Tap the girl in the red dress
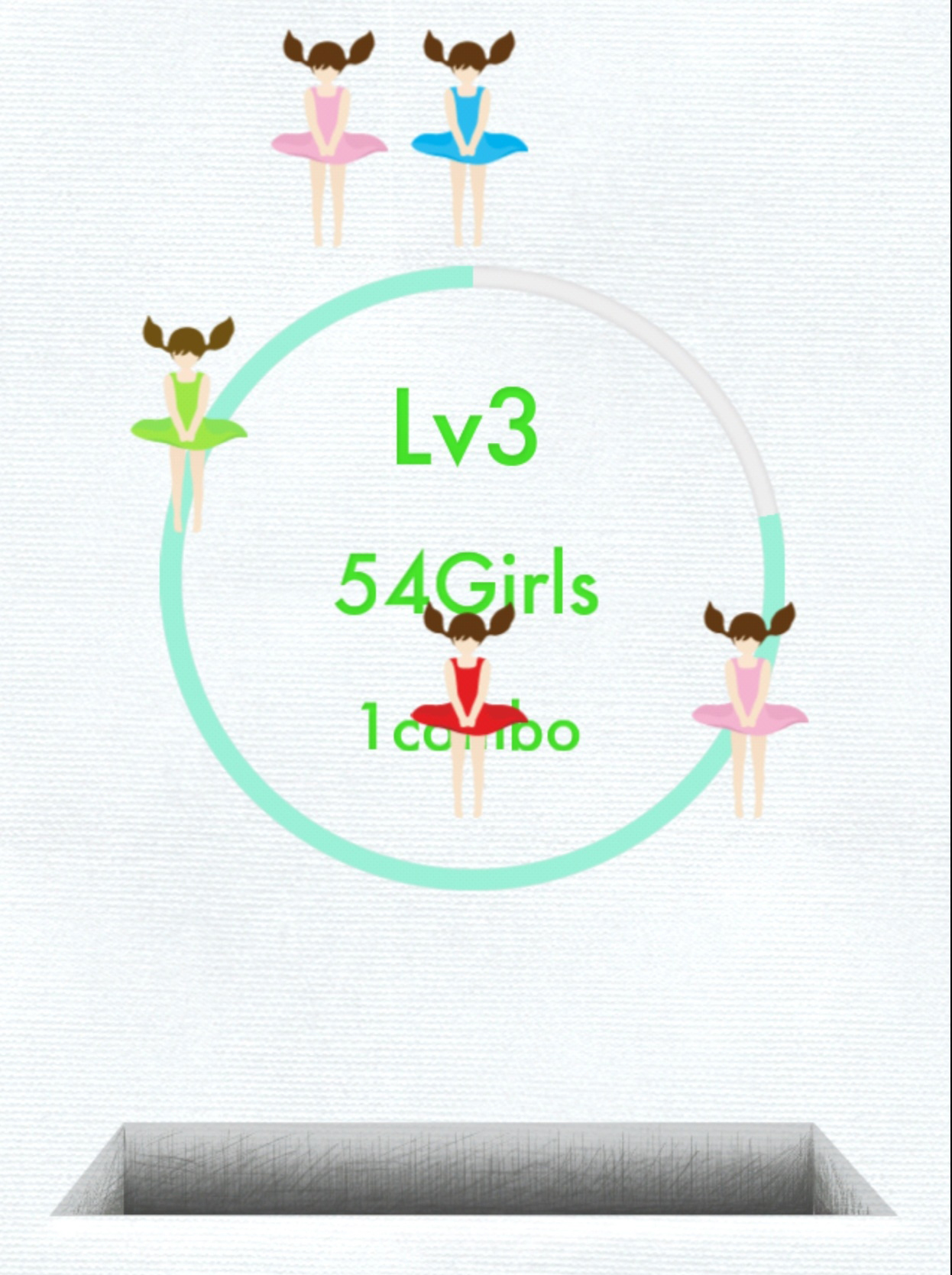Viewport: 952px width, 1275px height. tap(469, 710)
